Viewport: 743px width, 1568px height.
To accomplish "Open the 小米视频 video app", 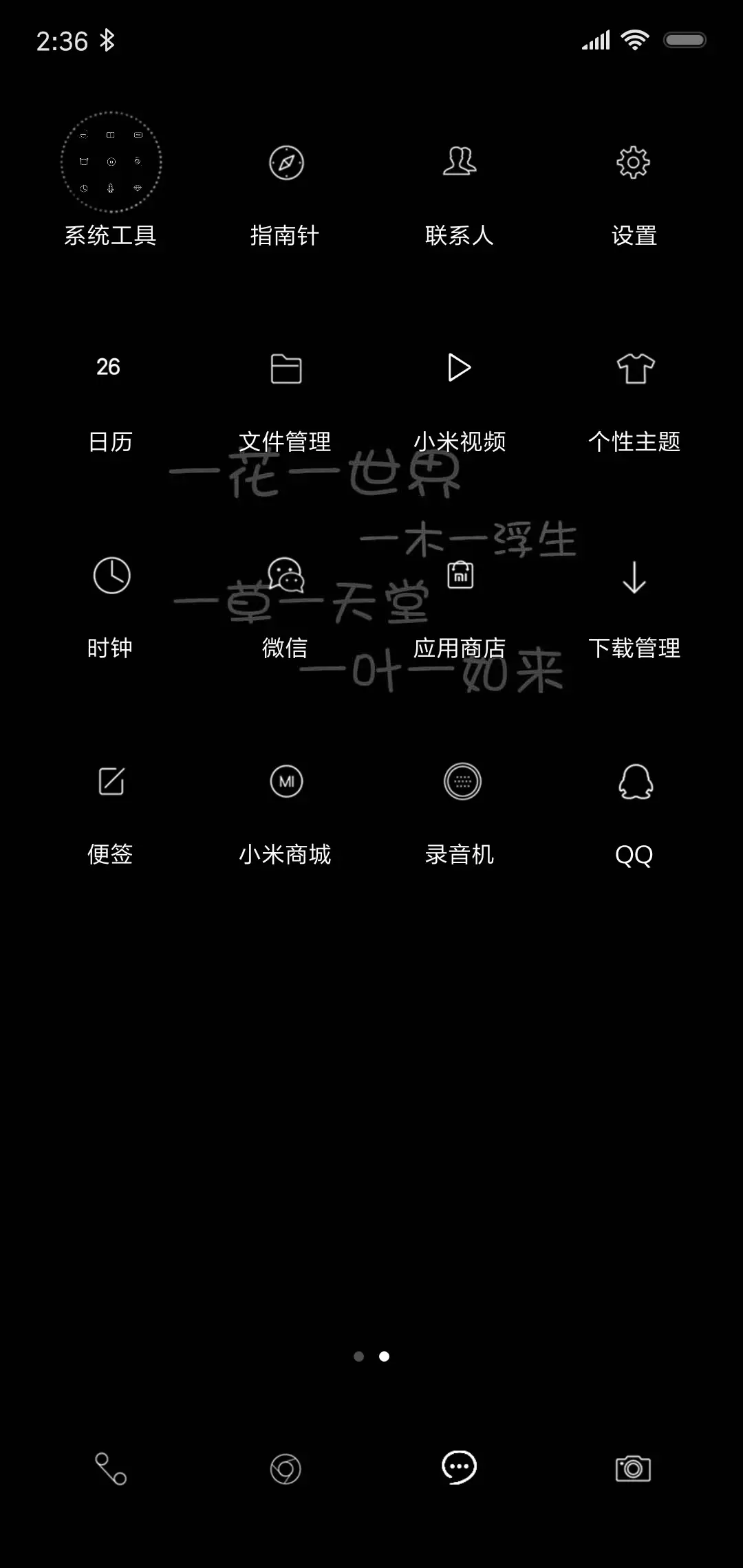I will click(x=460, y=369).
